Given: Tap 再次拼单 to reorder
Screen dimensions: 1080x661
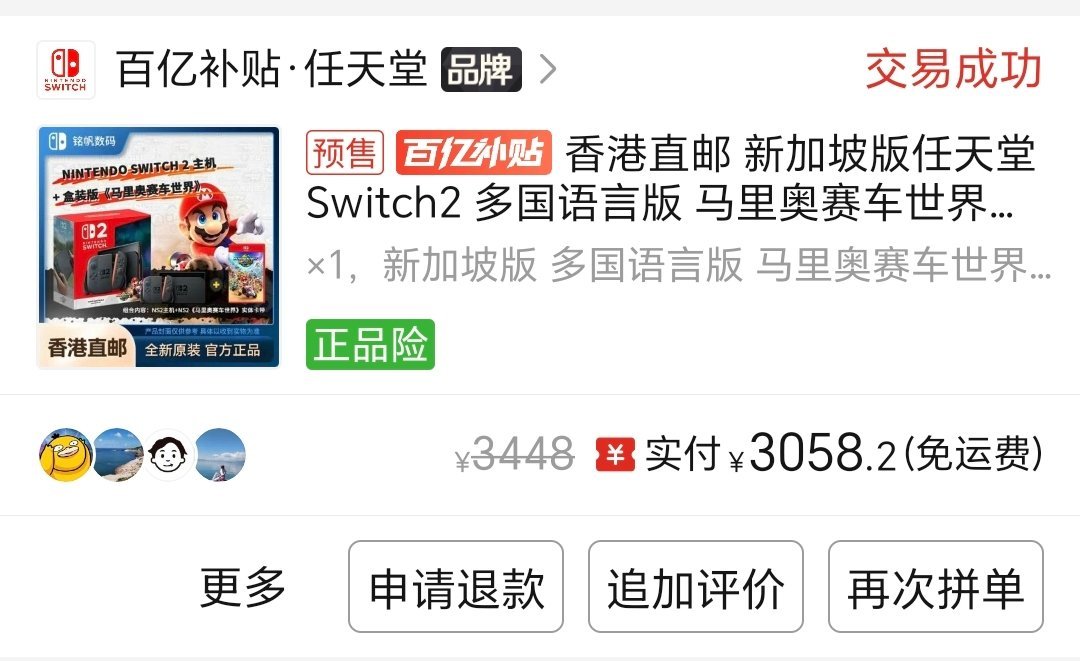Looking at the screenshot, I should click(935, 587).
